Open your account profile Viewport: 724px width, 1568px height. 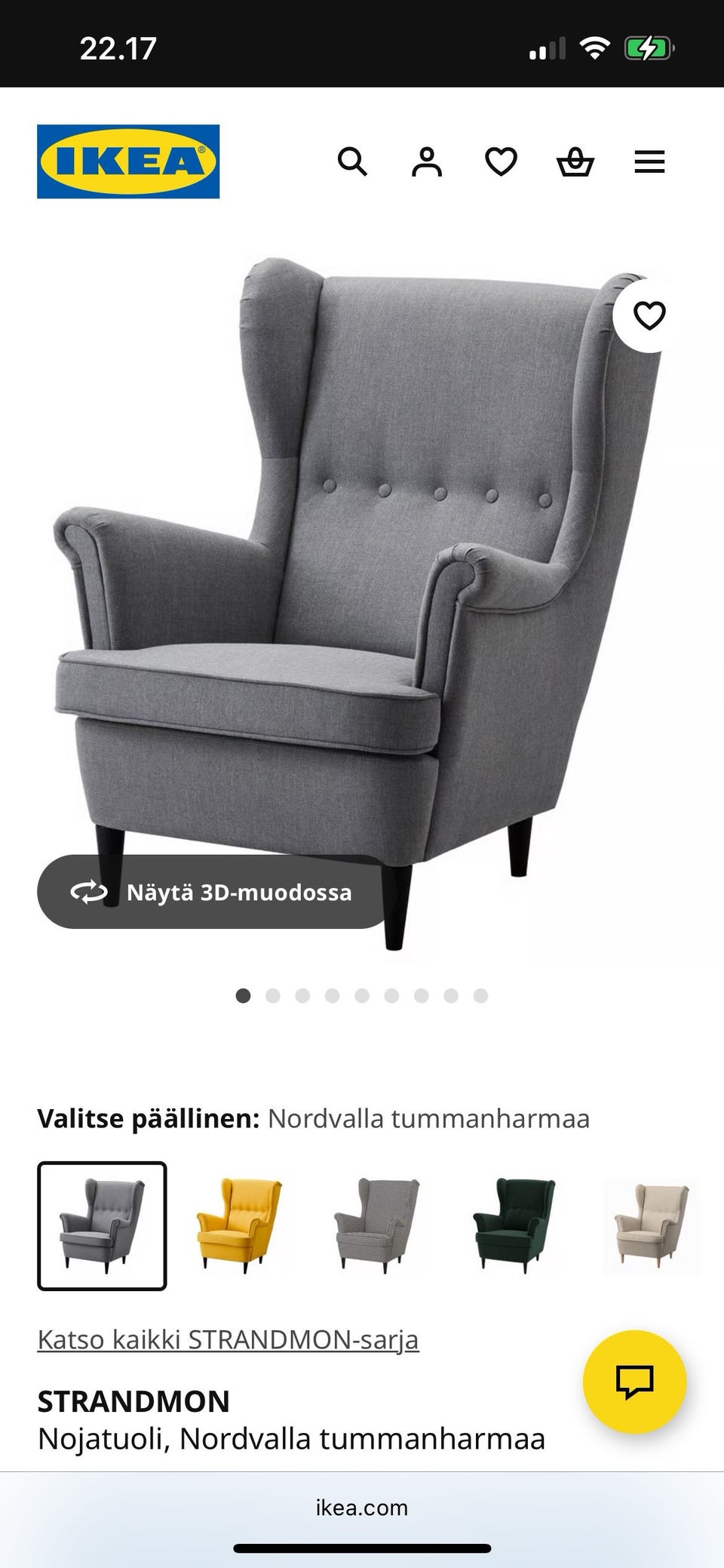[428, 161]
